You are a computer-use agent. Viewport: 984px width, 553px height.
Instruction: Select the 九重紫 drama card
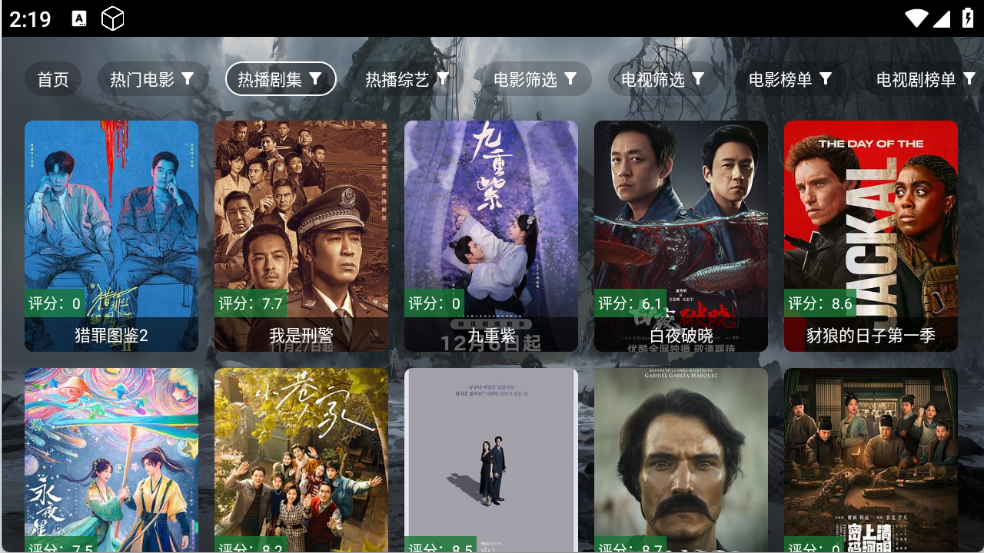point(491,236)
